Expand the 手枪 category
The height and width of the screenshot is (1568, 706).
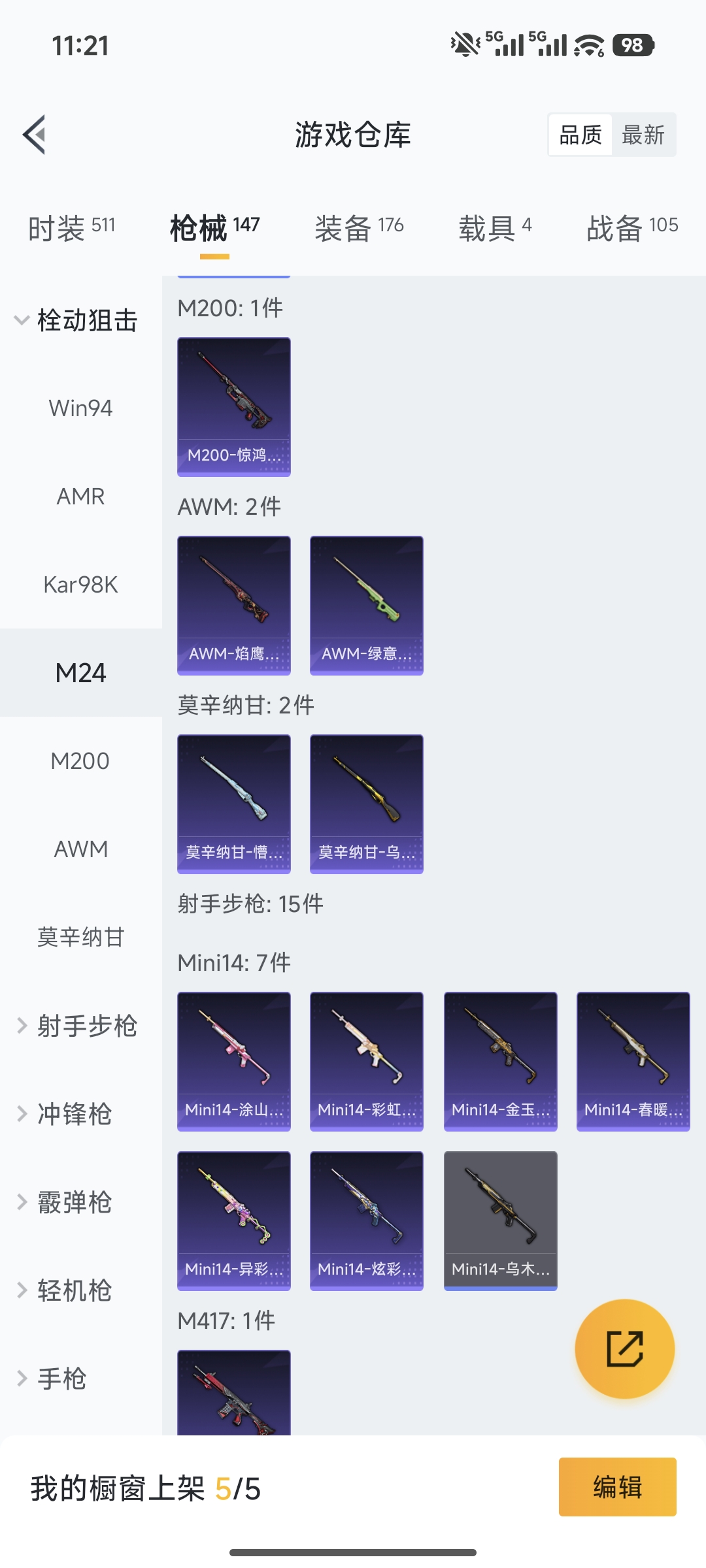tap(65, 1379)
